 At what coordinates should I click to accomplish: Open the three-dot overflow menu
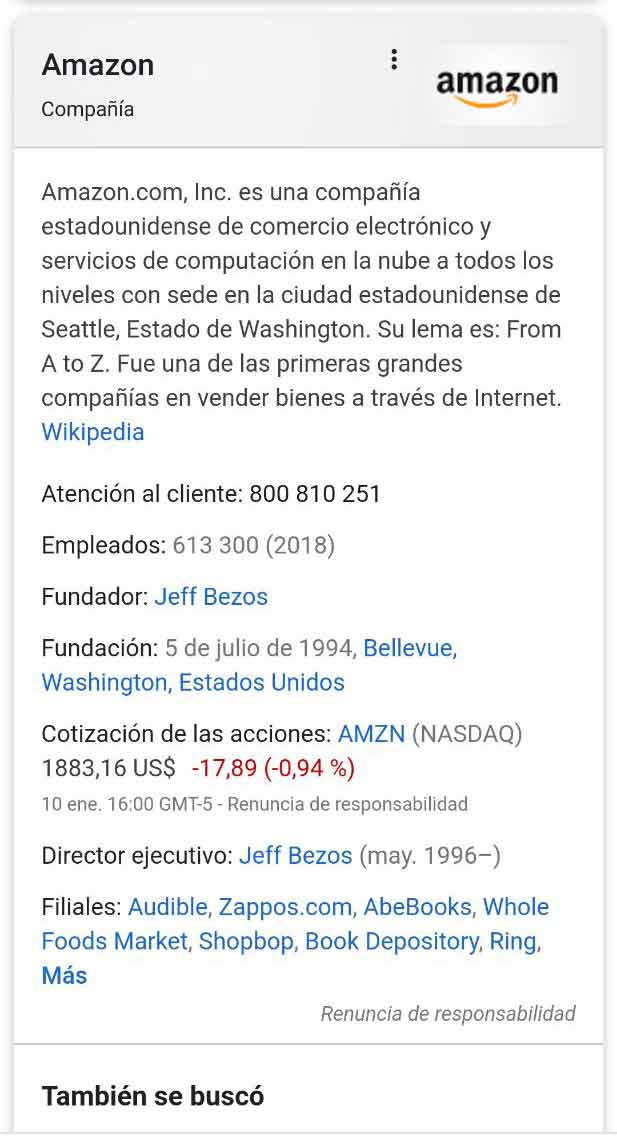tap(394, 60)
